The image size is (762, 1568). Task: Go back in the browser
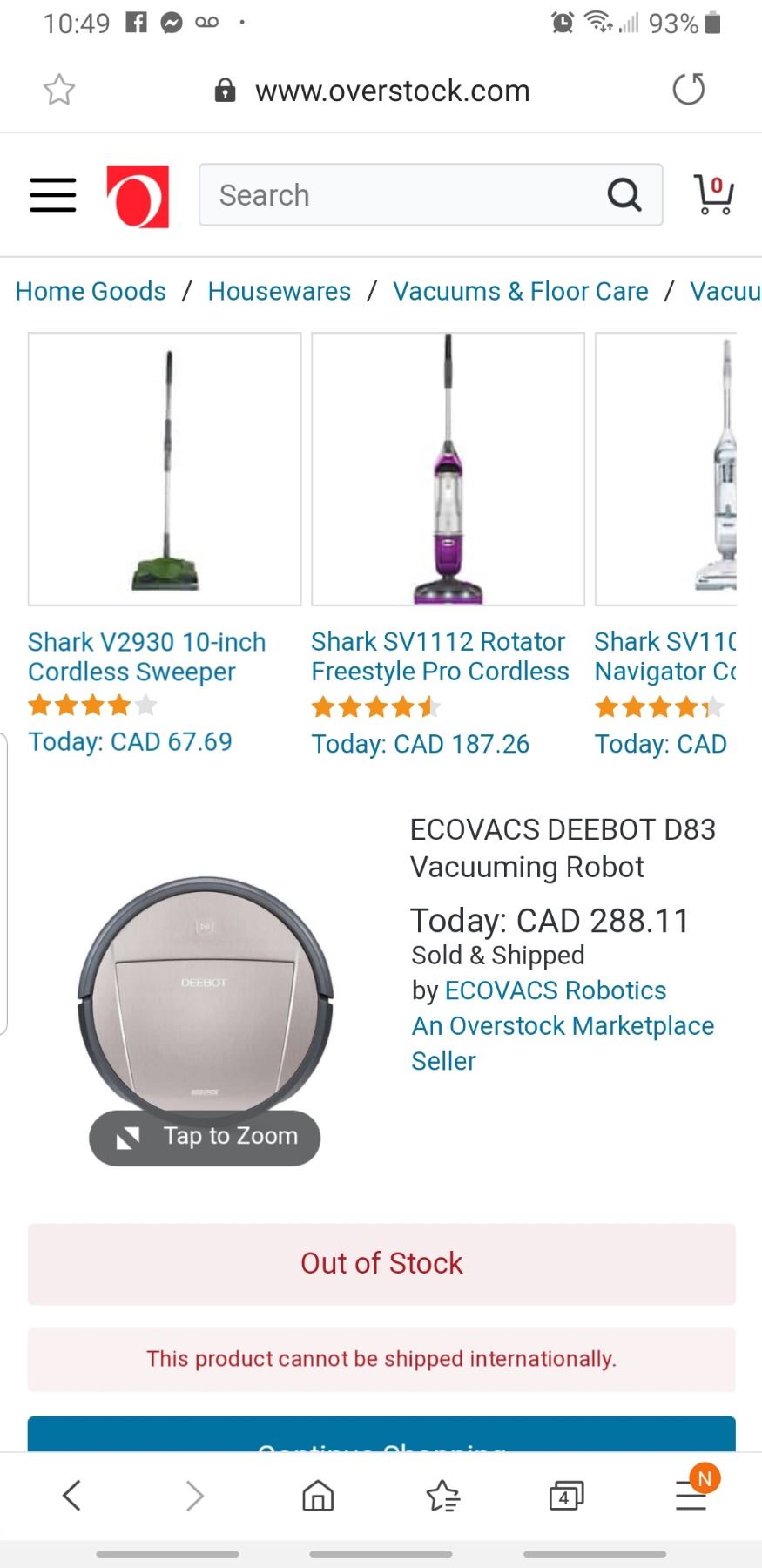tap(71, 1496)
